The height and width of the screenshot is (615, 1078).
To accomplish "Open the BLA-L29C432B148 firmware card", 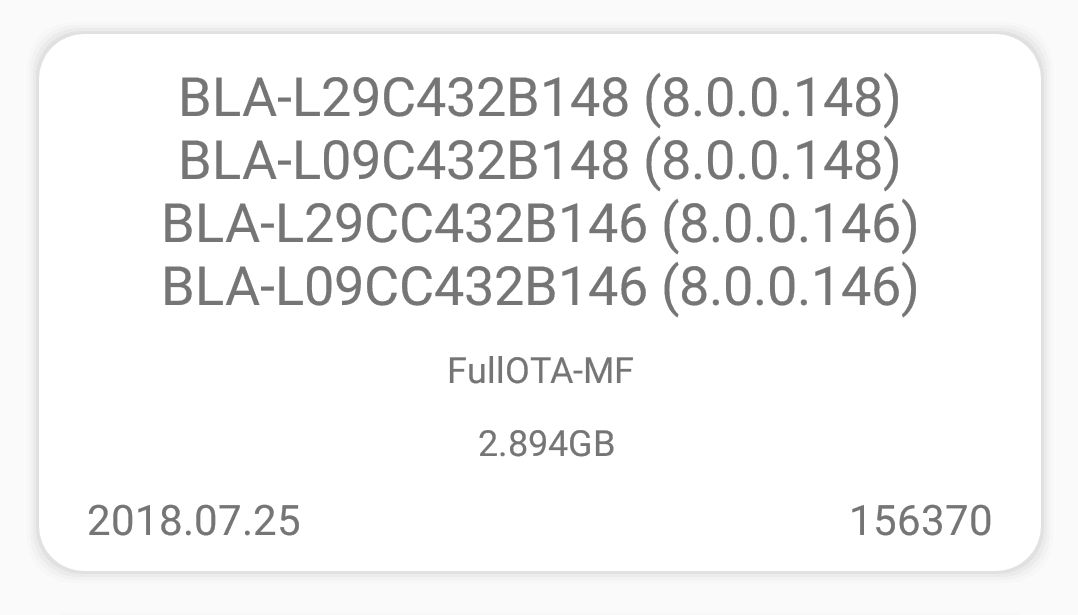I will [539, 300].
